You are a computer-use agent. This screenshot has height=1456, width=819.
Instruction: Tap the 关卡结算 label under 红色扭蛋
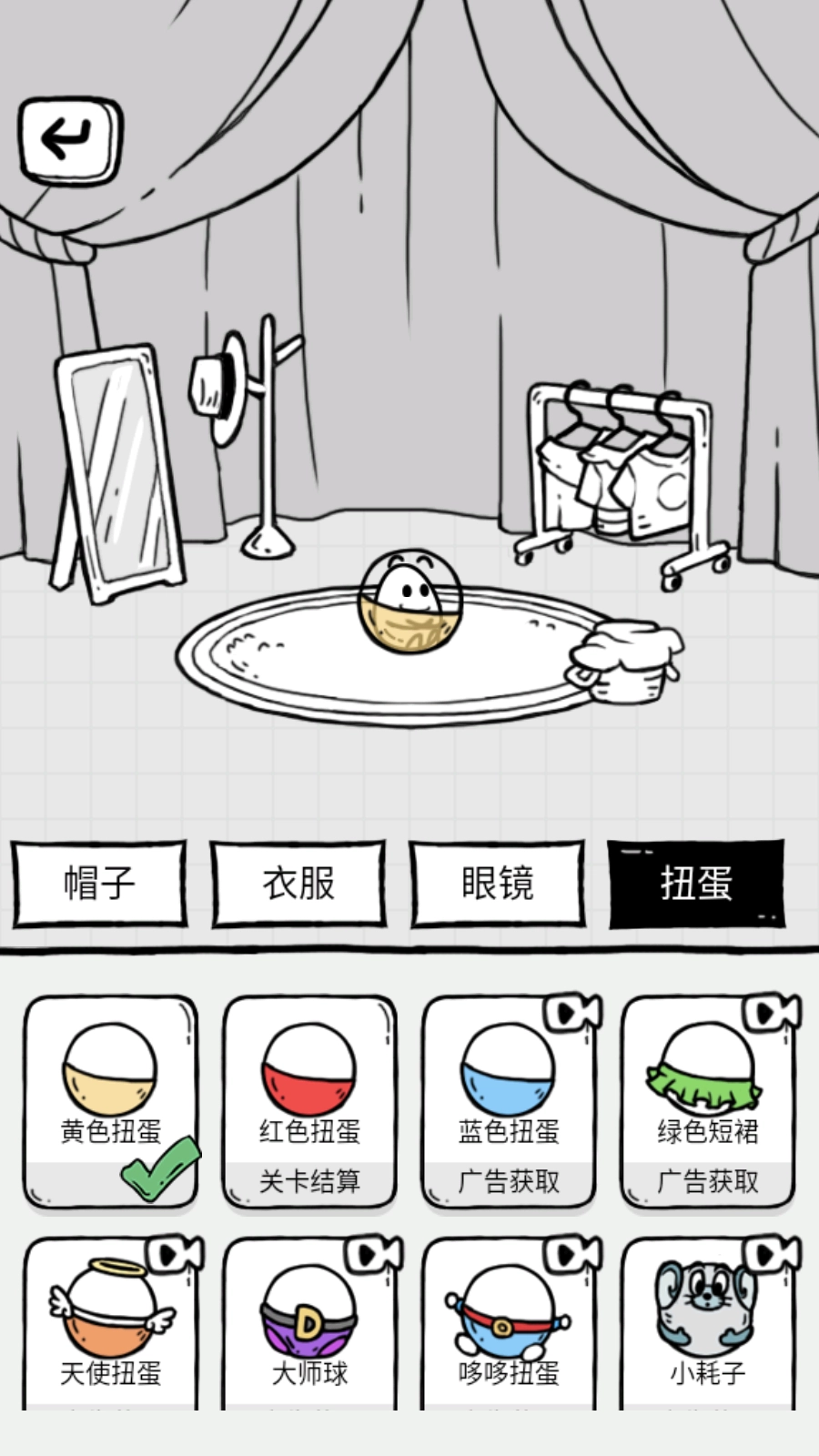(309, 1180)
